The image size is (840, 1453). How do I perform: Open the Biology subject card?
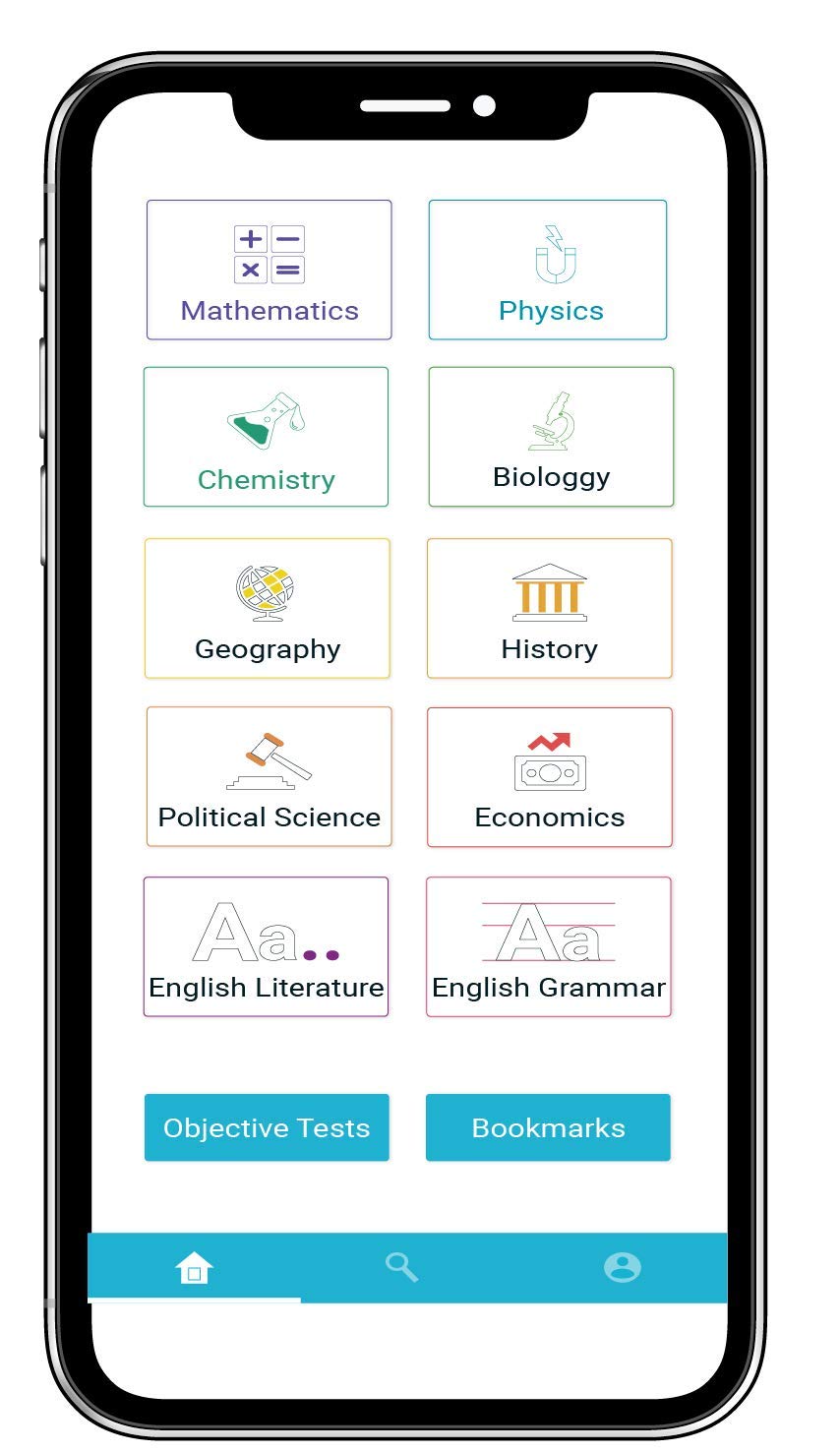[x=551, y=438]
